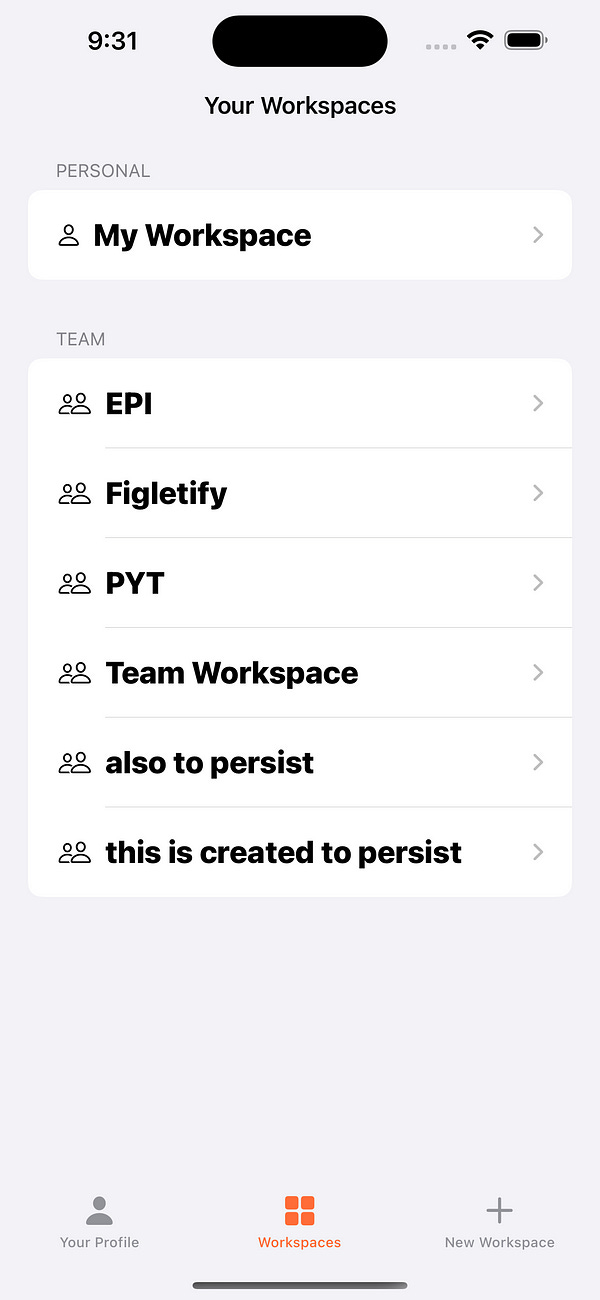
Task: Open My Workspace in the Personal section
Action: coord(300,235)
